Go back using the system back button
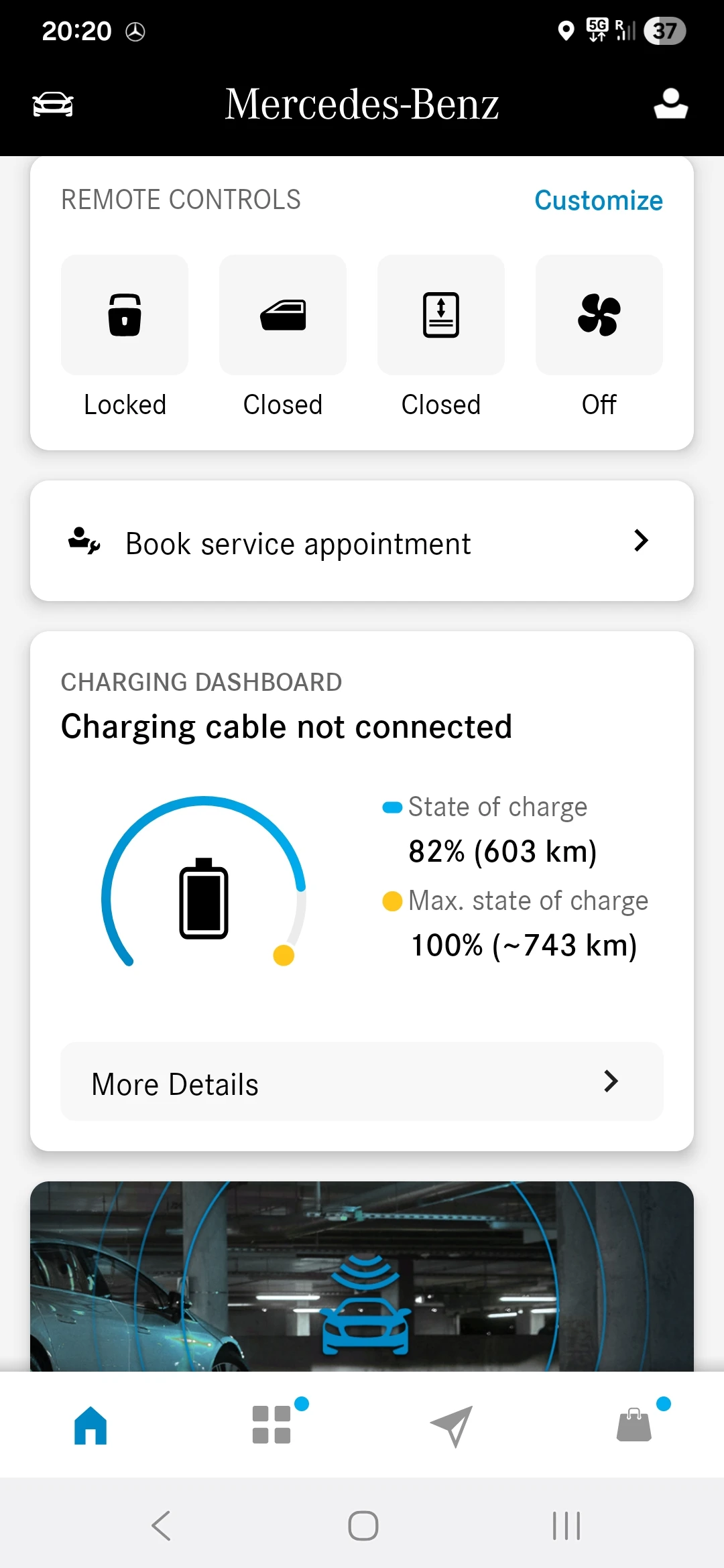 [161, 1526]
